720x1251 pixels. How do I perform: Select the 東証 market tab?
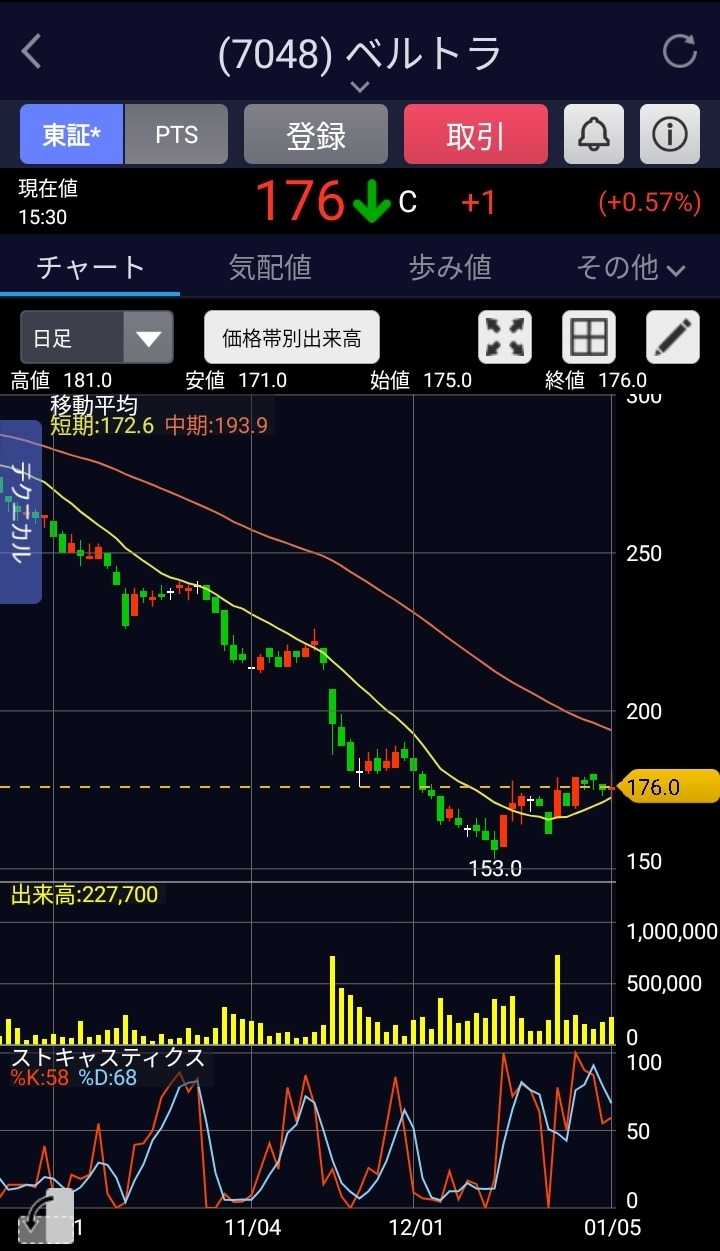click(x=72, y=135)
